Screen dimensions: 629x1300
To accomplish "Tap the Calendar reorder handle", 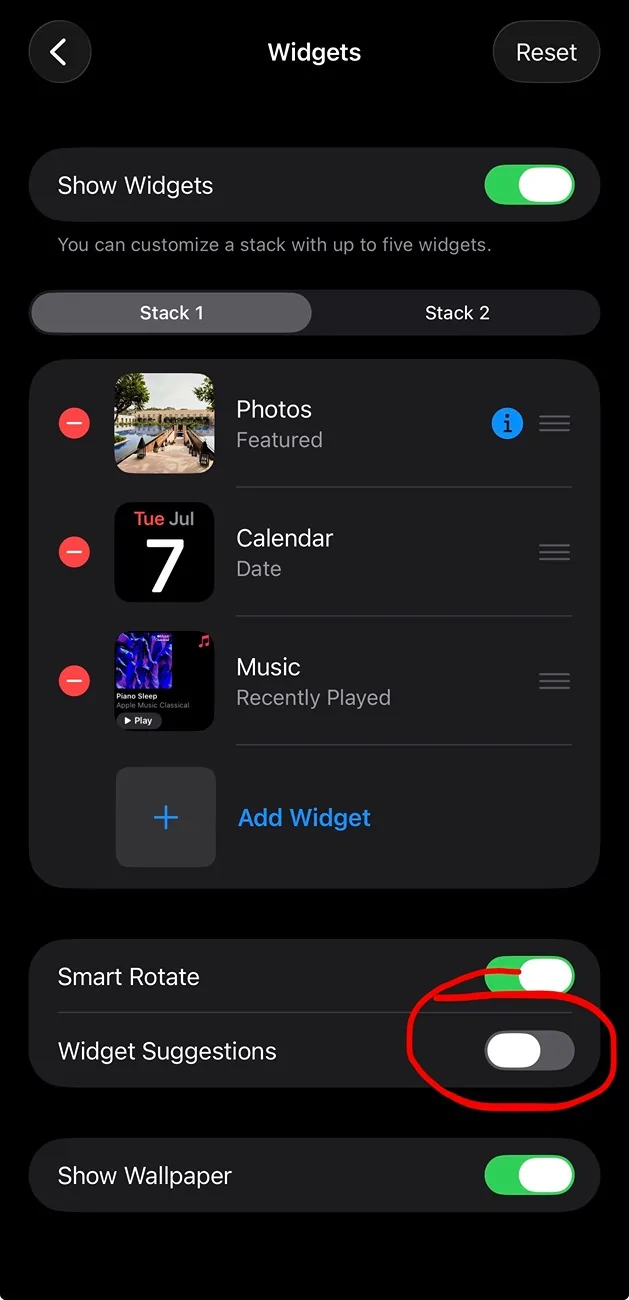I will pyautogui.click(x=554, y=552).
